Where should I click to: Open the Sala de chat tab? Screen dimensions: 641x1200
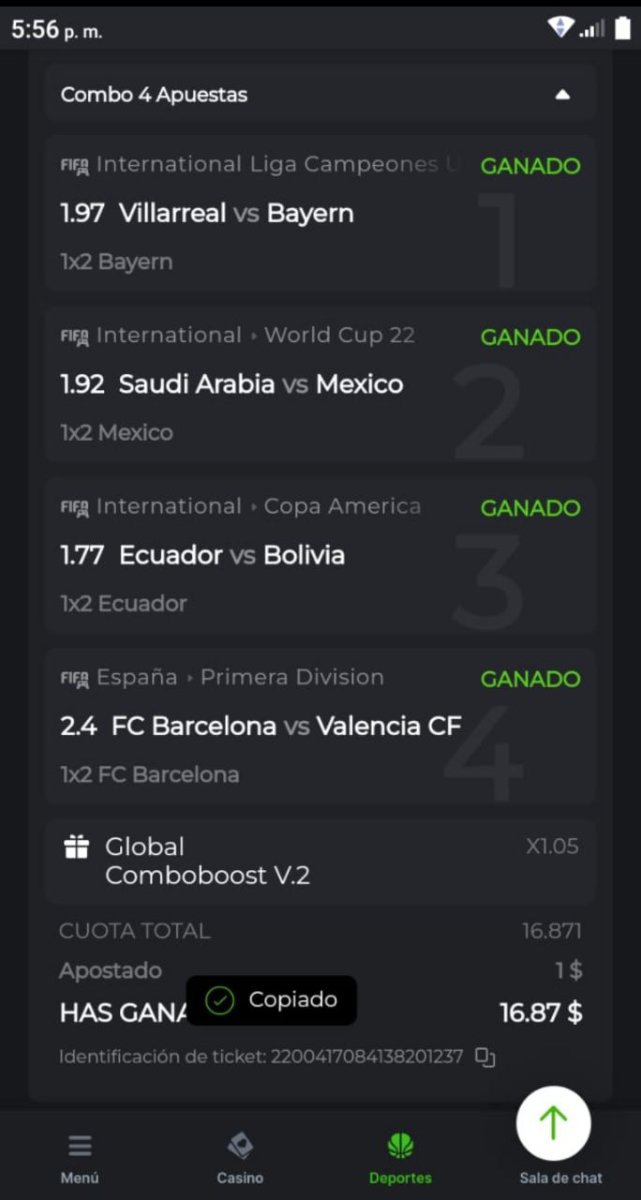tap(561, 1177)
